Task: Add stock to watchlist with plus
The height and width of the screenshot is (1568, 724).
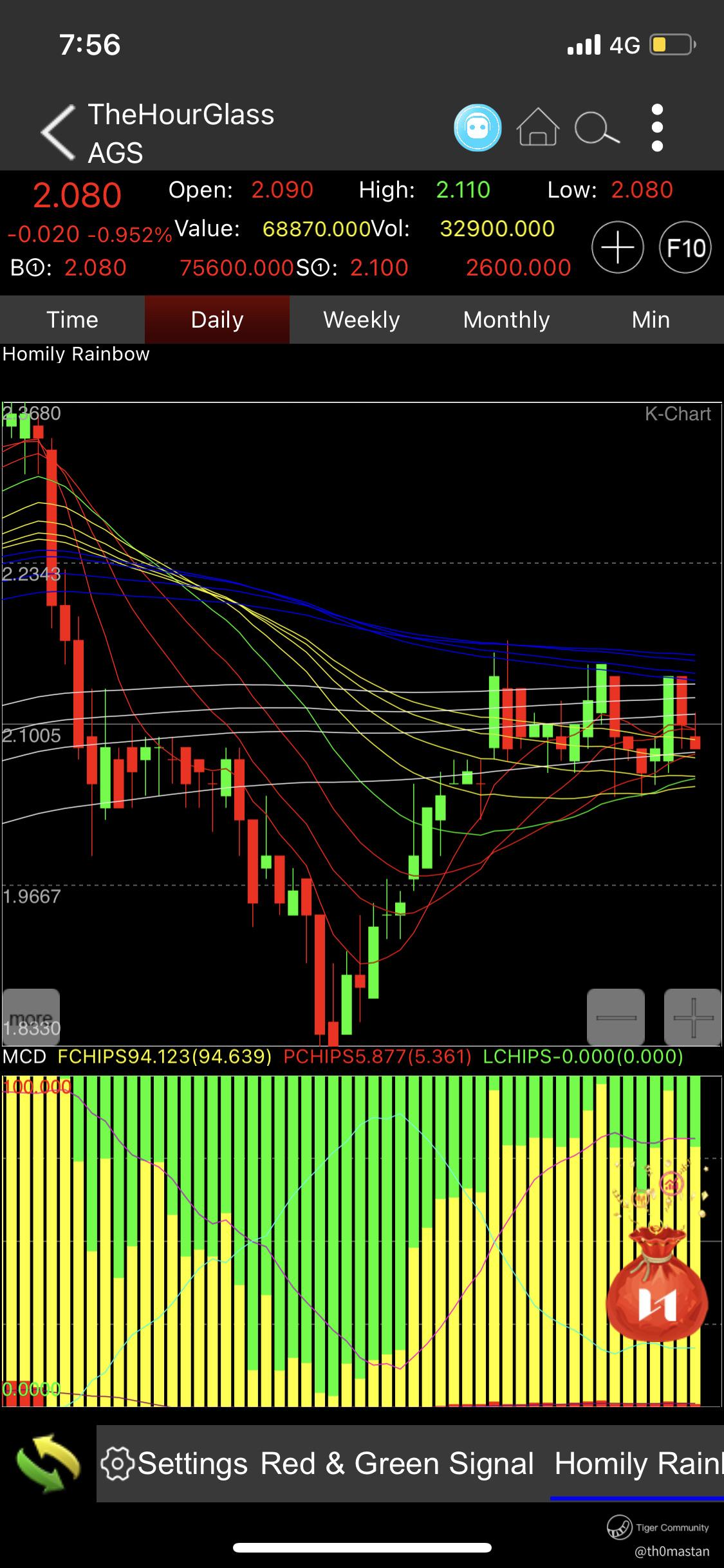Action: click(x=617, y=248)
